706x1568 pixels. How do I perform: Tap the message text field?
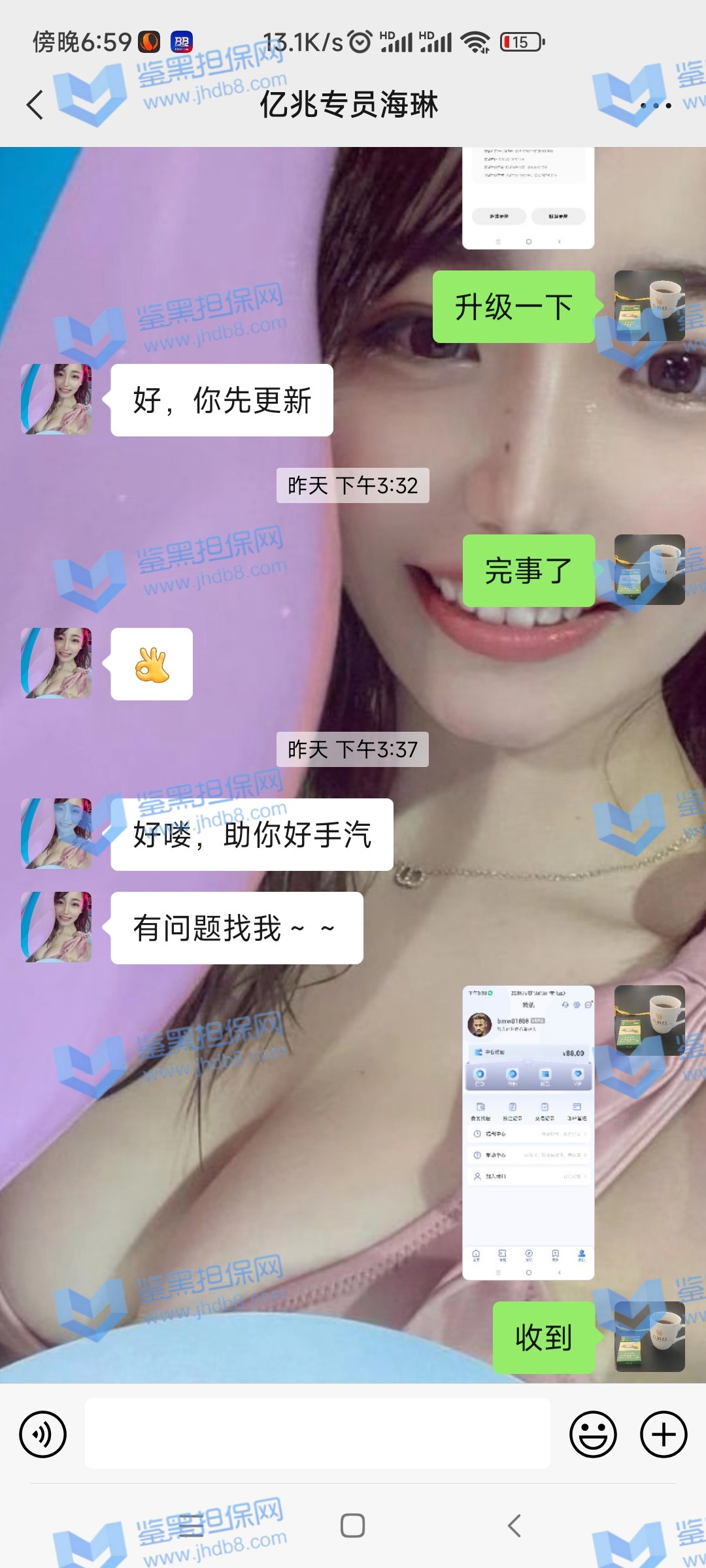click(x=317, y=1434)
